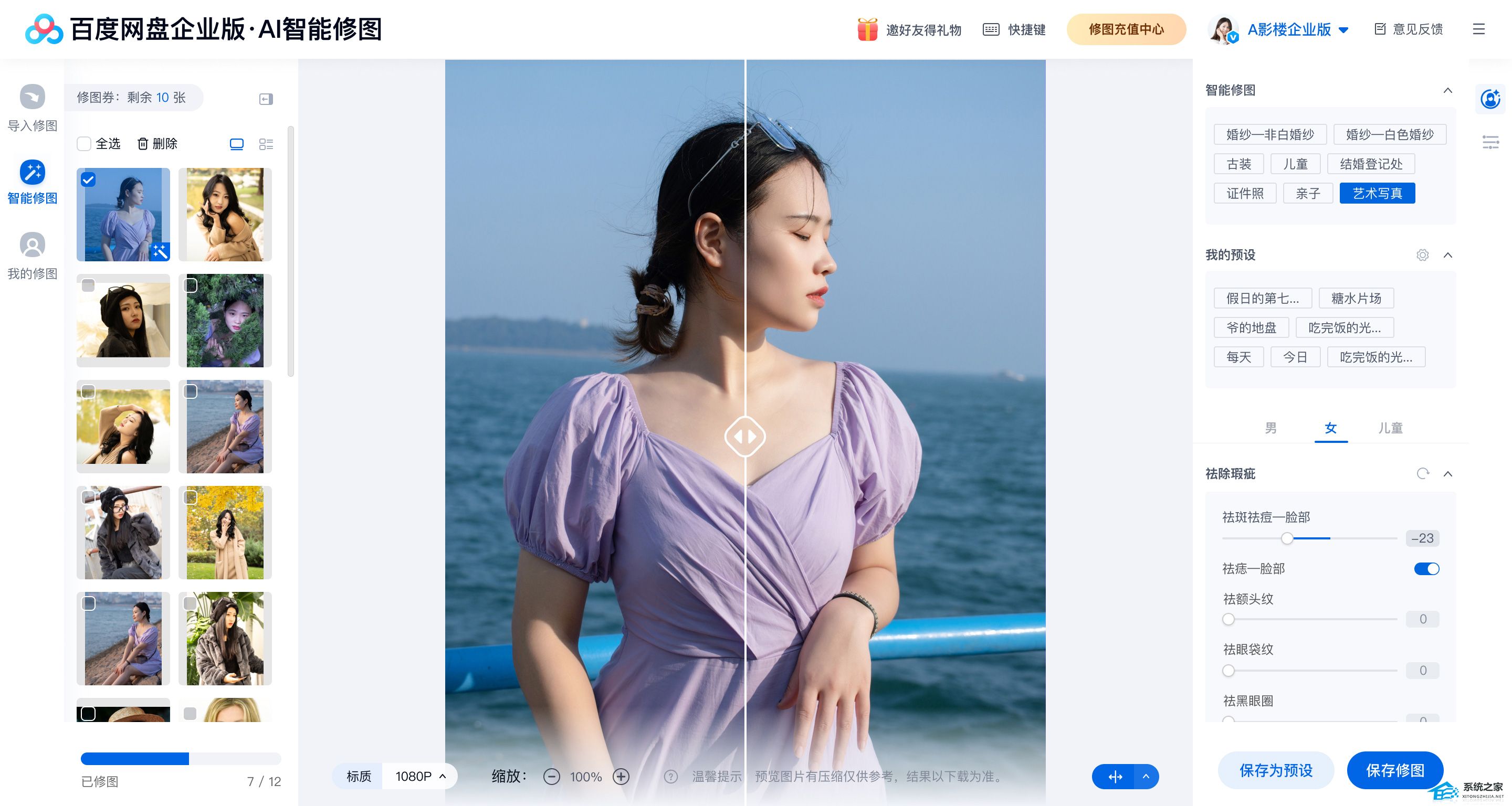1512x806 pixels.
Task: Open the 快捷键 shortcuts option
Action: [1014, 29]
